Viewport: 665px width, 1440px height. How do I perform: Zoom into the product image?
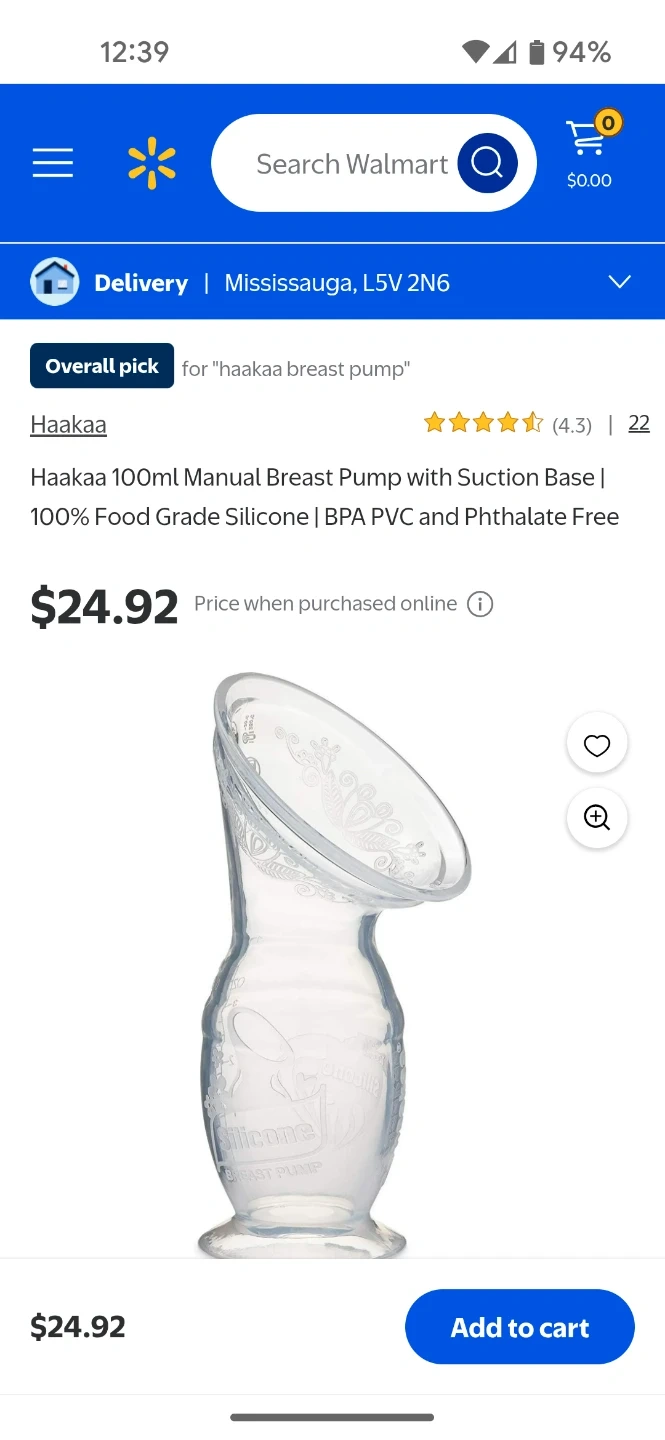pos(597,818)
